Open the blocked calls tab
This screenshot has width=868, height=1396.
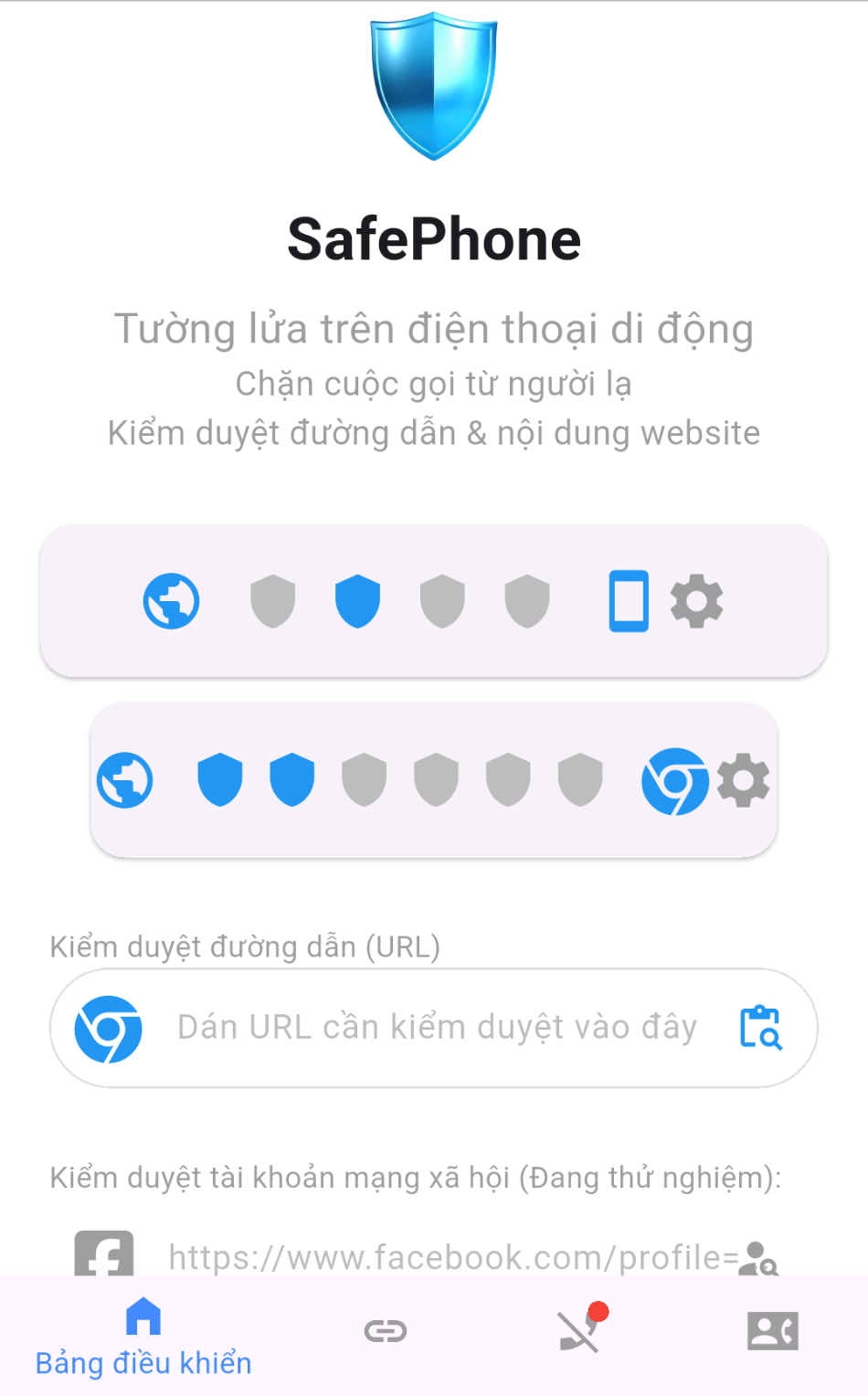579,1331
